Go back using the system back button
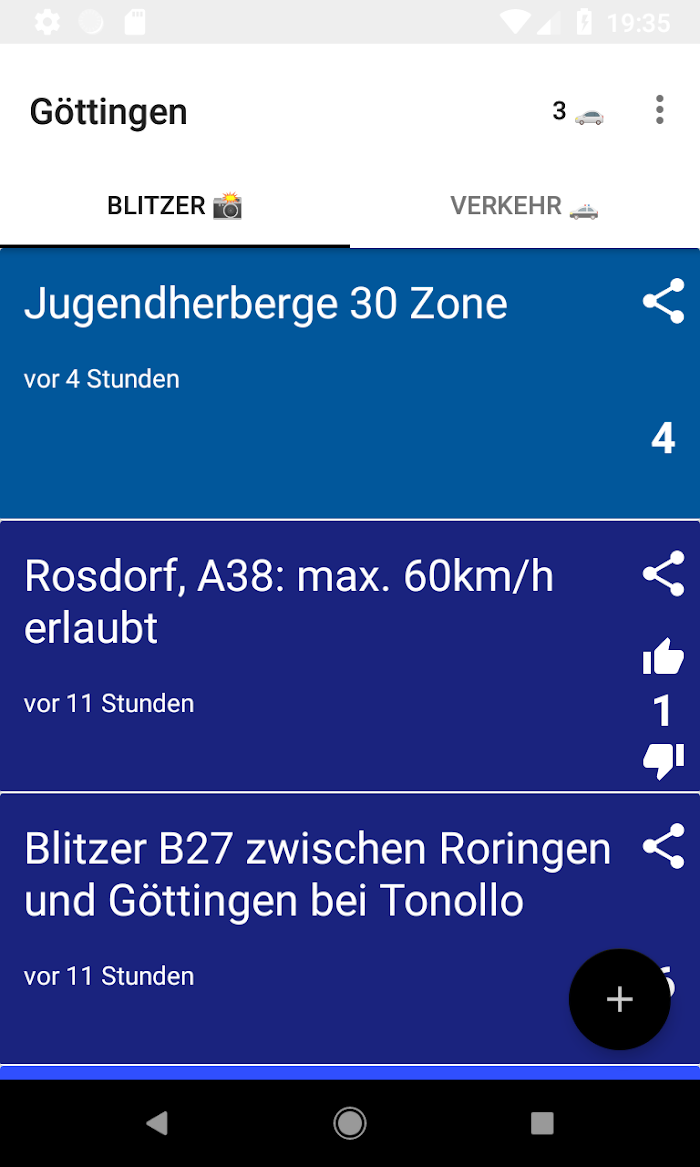700x1167 pixels. click(156, 1123)
